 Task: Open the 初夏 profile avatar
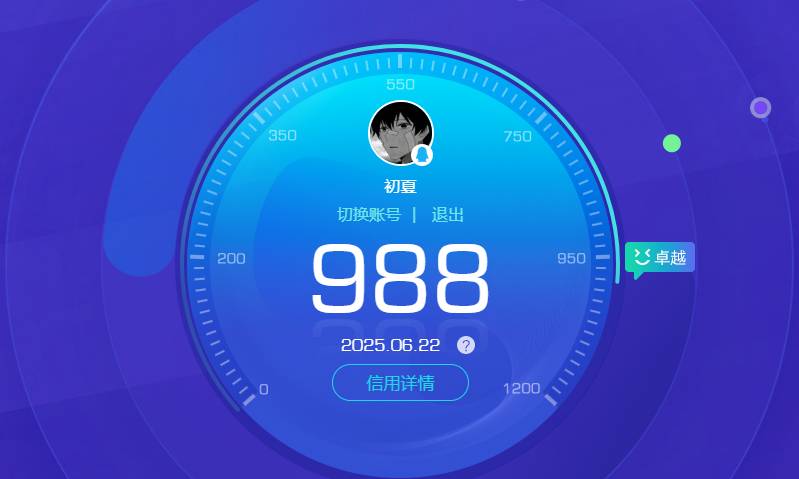point(400,132)
